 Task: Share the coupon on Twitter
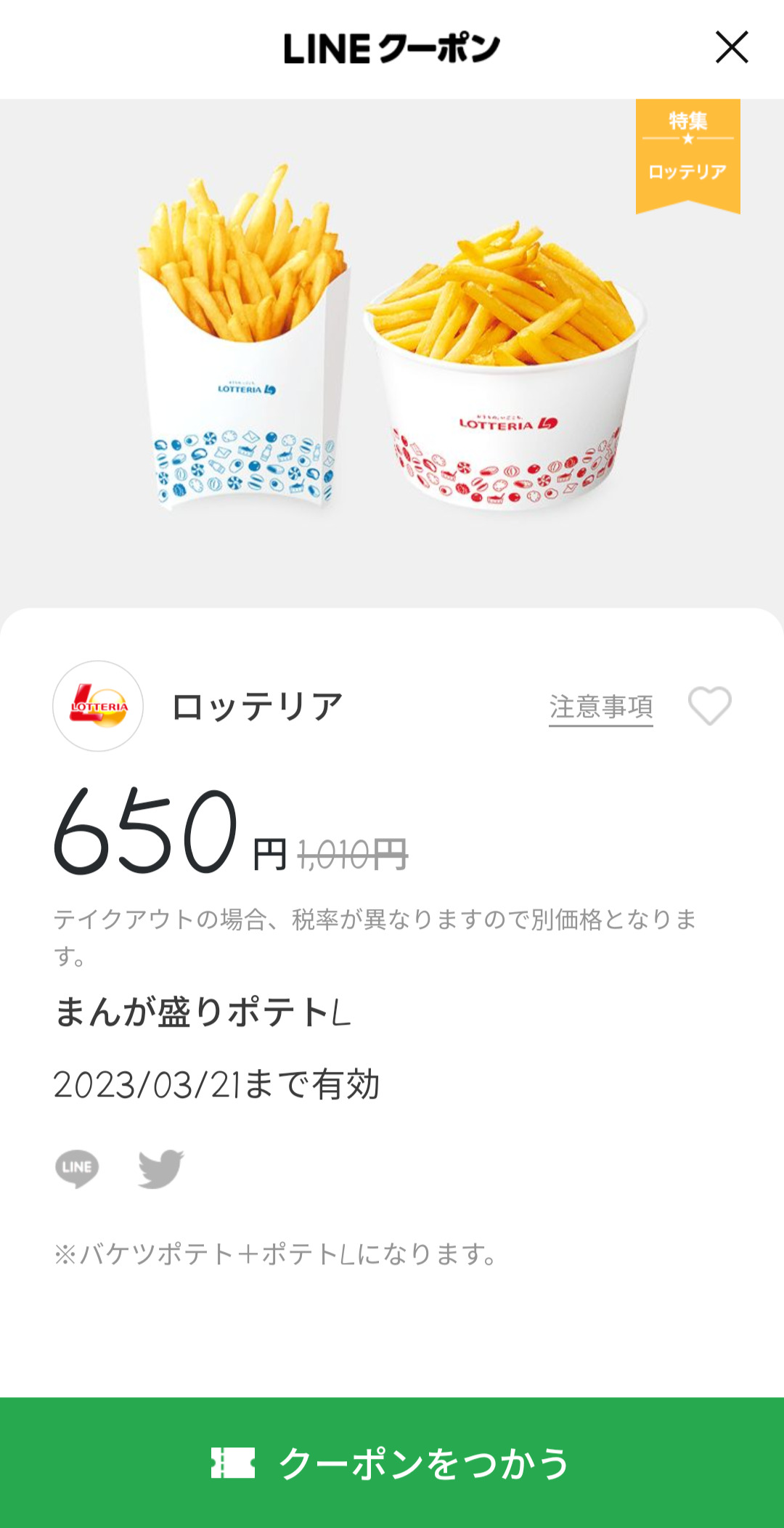tap(161, 1169)
